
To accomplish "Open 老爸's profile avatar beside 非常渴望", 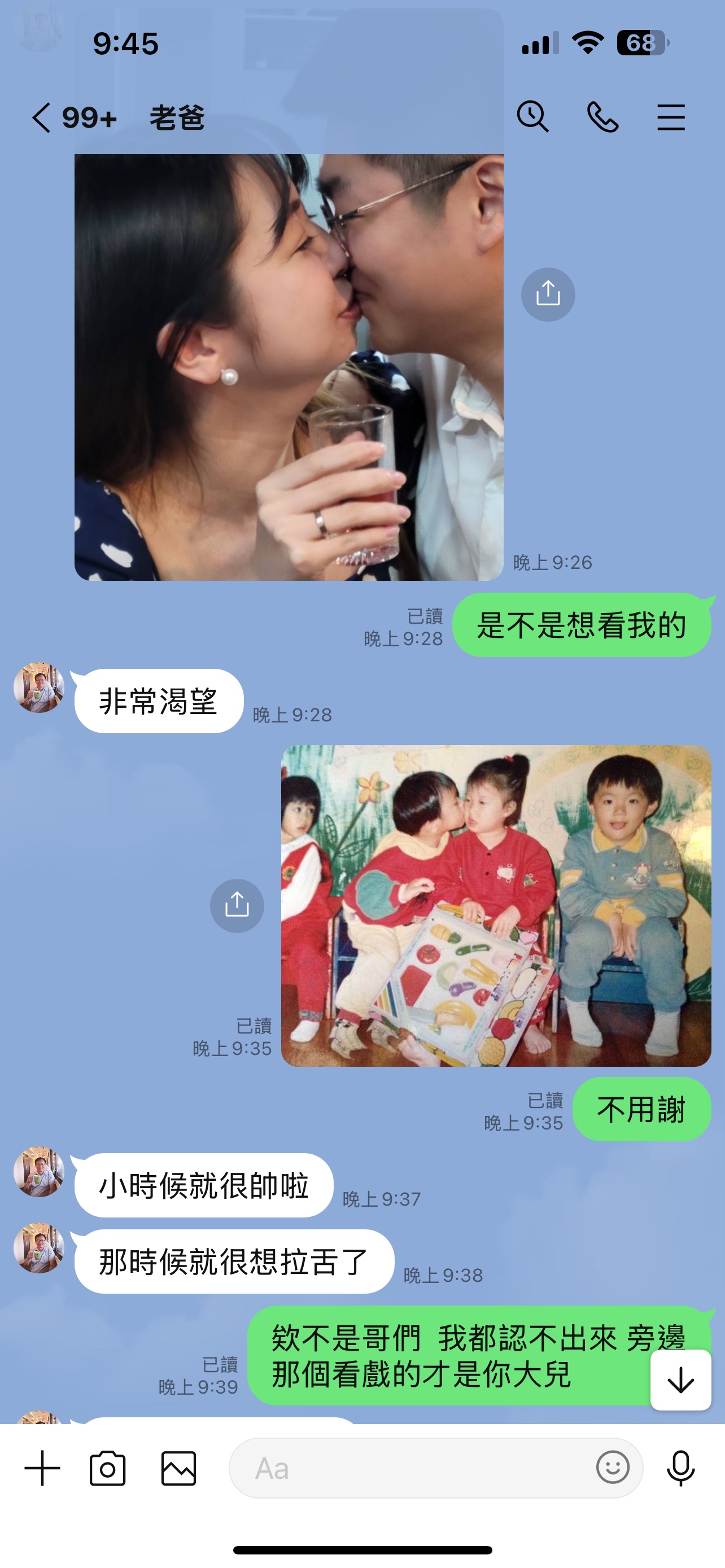I will tap(39, 687).
